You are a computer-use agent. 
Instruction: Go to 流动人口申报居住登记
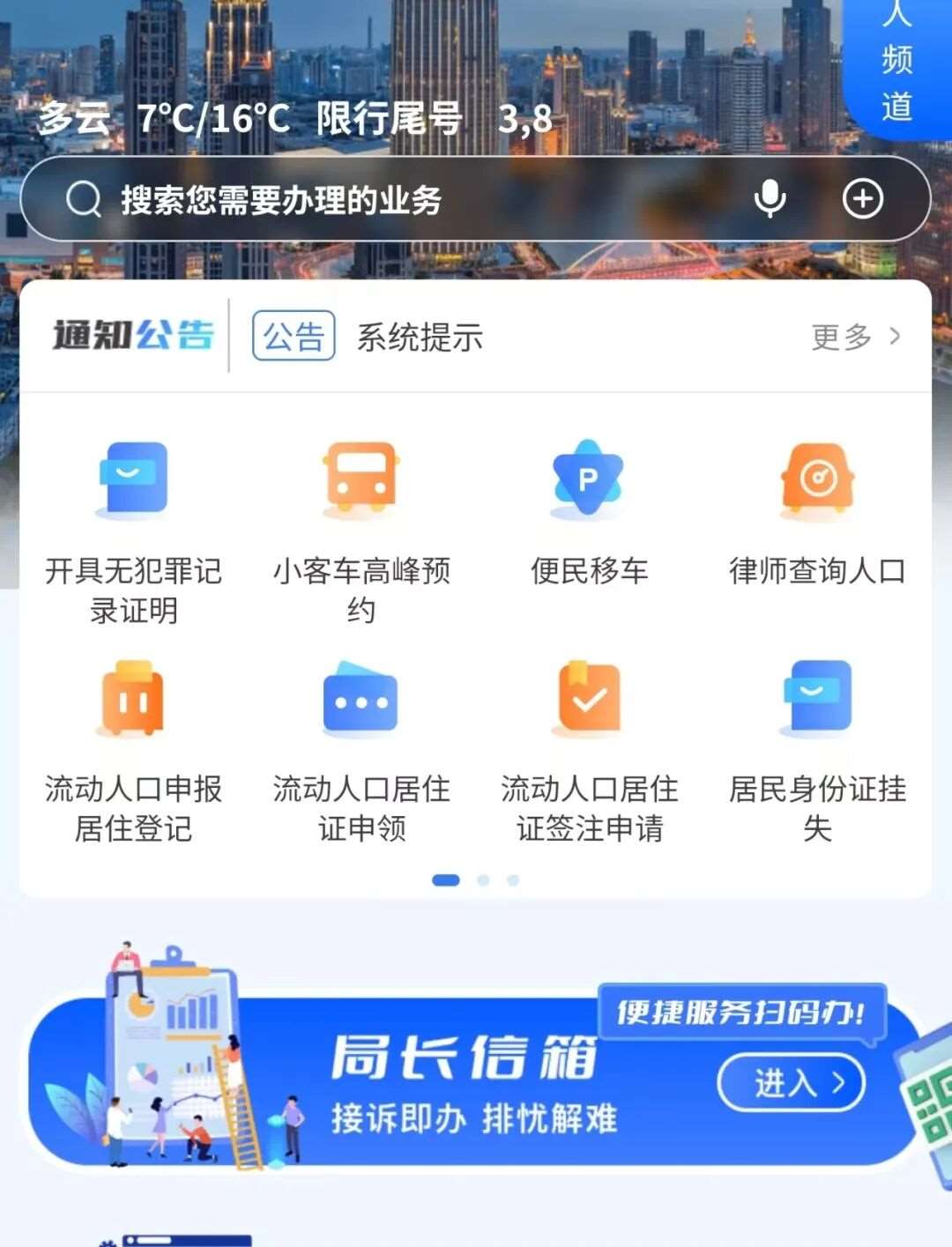point(133,749)
